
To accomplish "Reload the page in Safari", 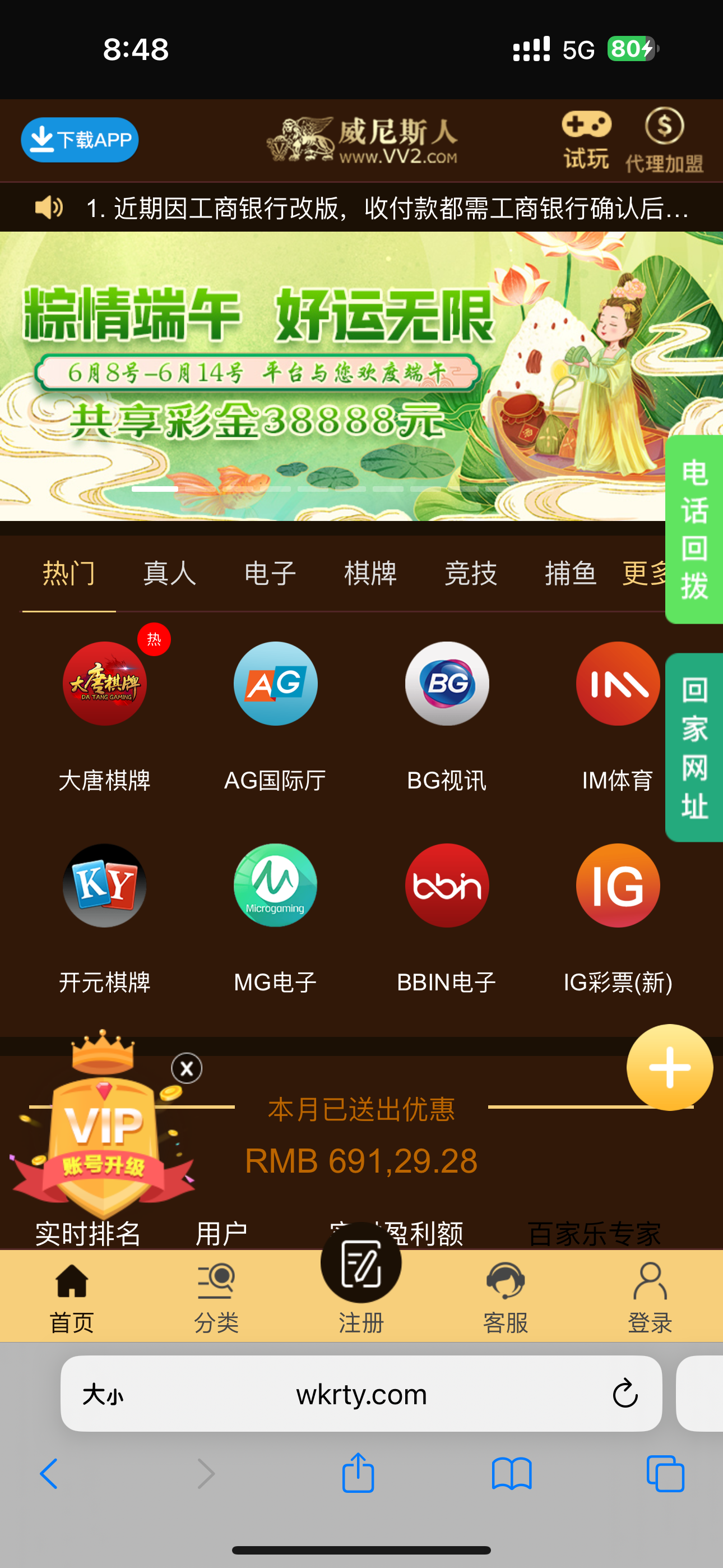I will 624,1393.
